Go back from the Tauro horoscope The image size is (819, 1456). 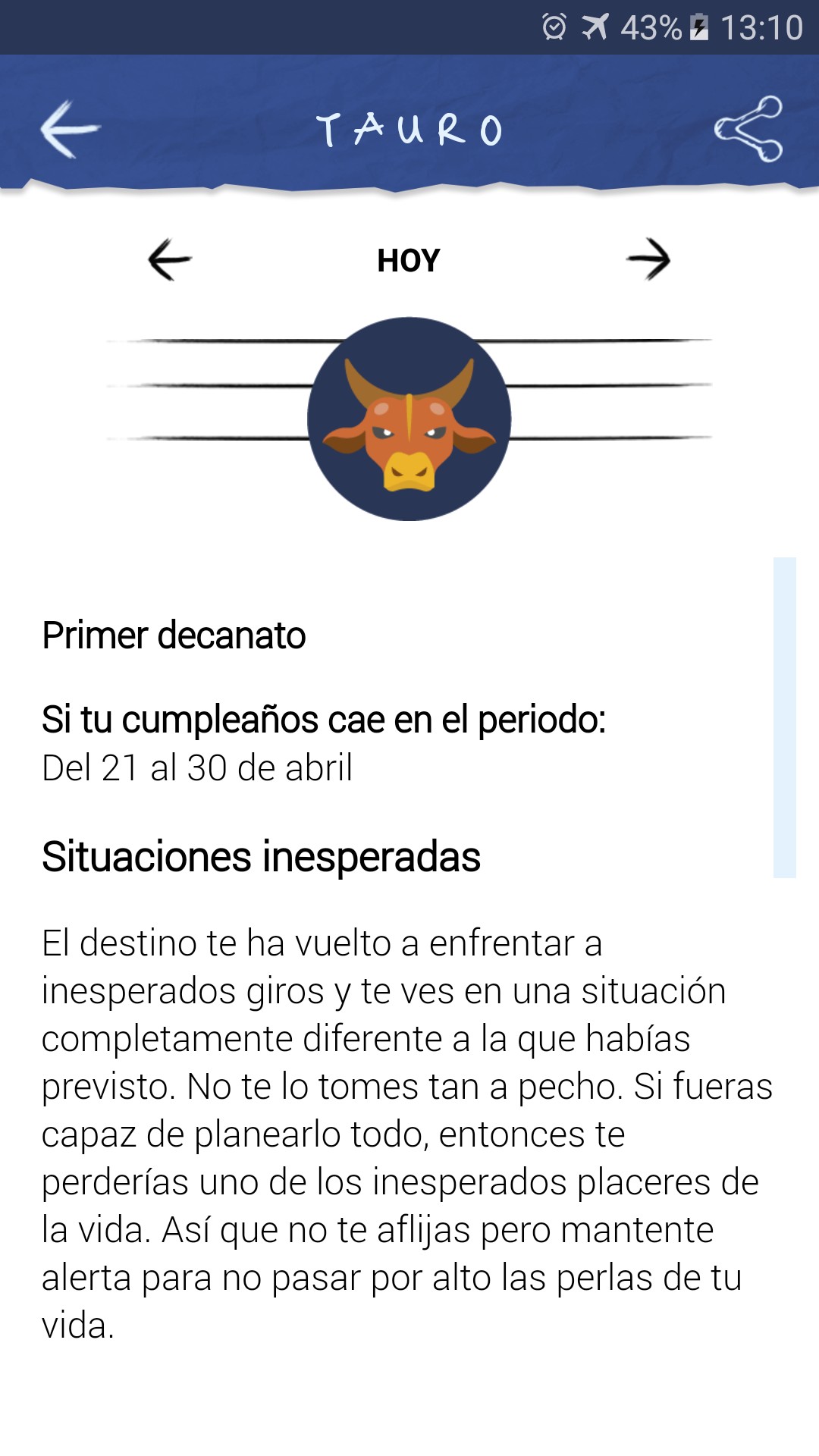pos(70,130)
